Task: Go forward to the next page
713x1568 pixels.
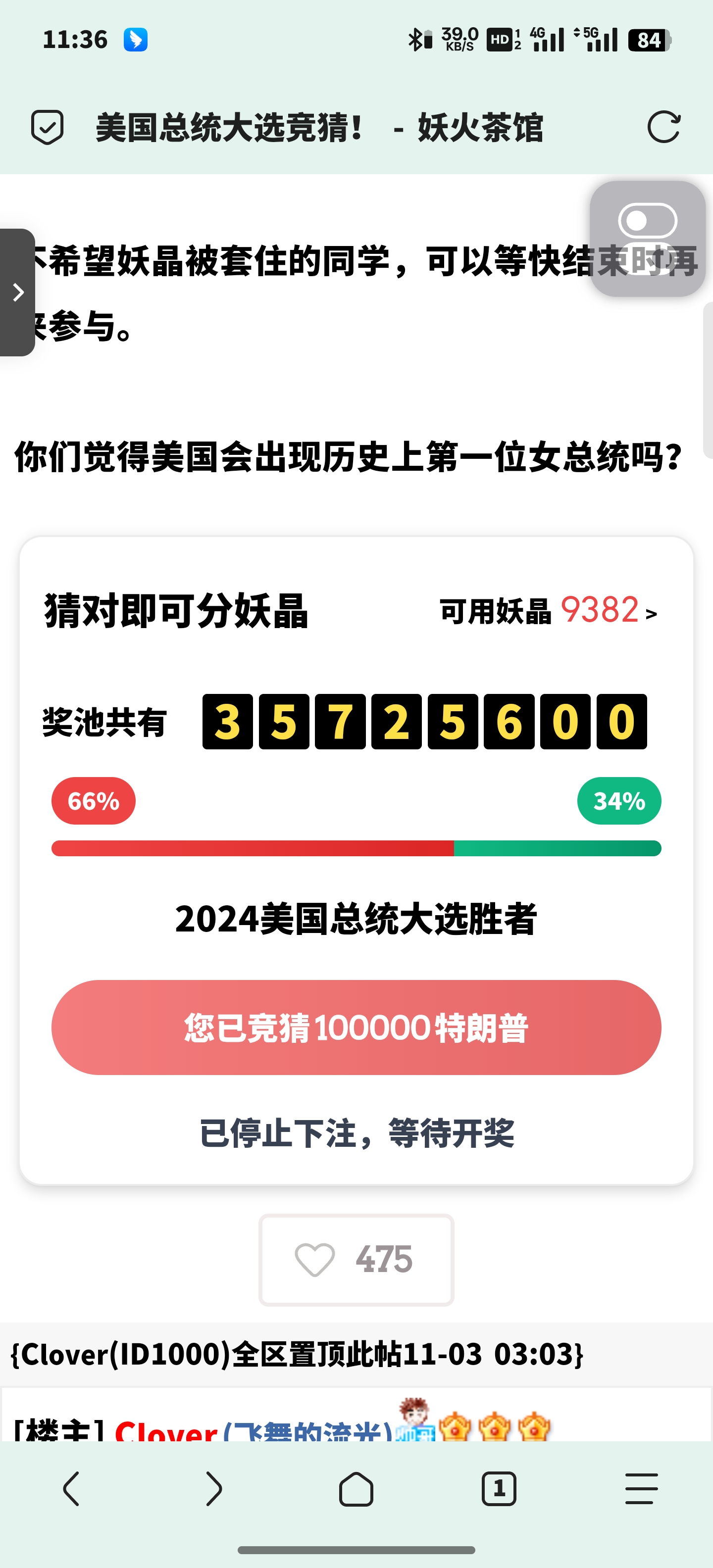Action: (214, 1489)
